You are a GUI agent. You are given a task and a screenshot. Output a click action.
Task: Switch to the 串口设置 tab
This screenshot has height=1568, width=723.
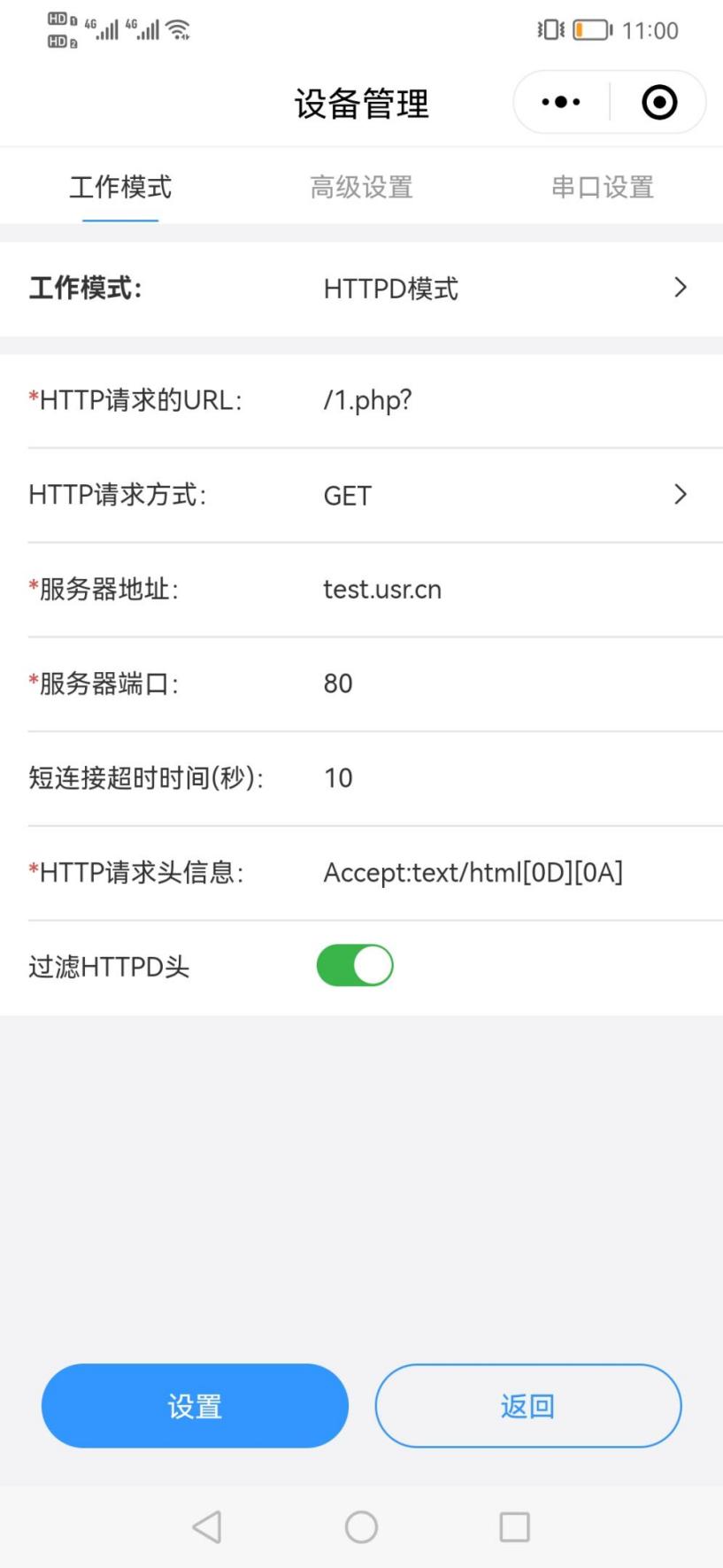(602, 188)
